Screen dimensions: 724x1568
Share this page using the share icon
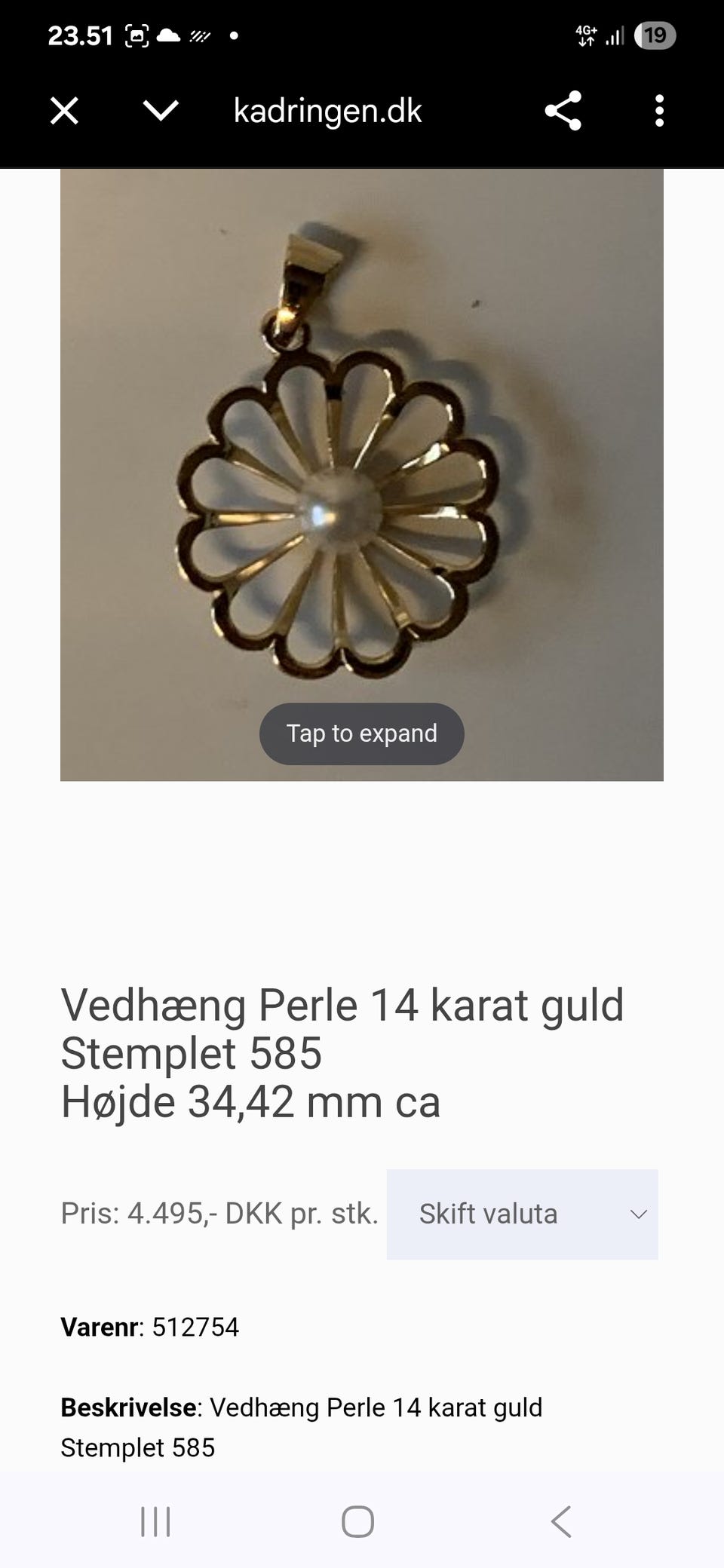coord(563,111)
